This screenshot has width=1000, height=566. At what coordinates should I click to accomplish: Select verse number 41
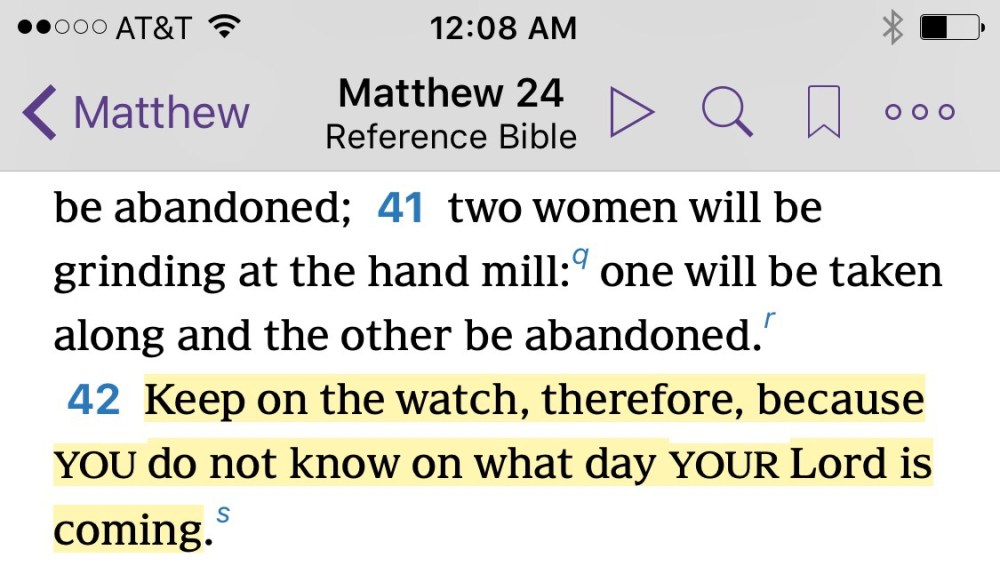pyautogui.click(x=400, y=208)
